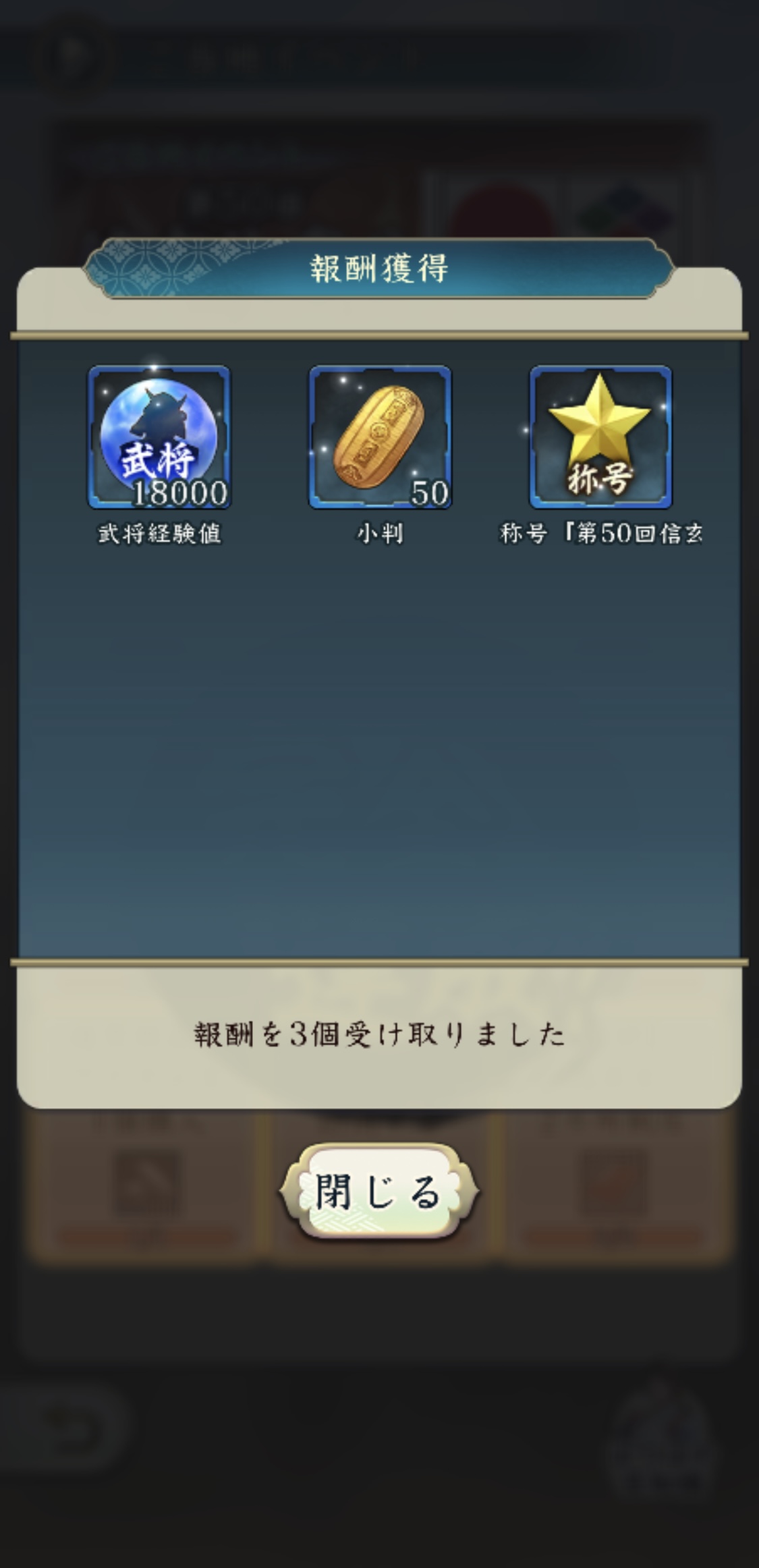Image resolution: width=759 pixels, height=1568 pixels.
Task: Close the reward dialog with 閉じる
Action: click(x=379, y=1191)
